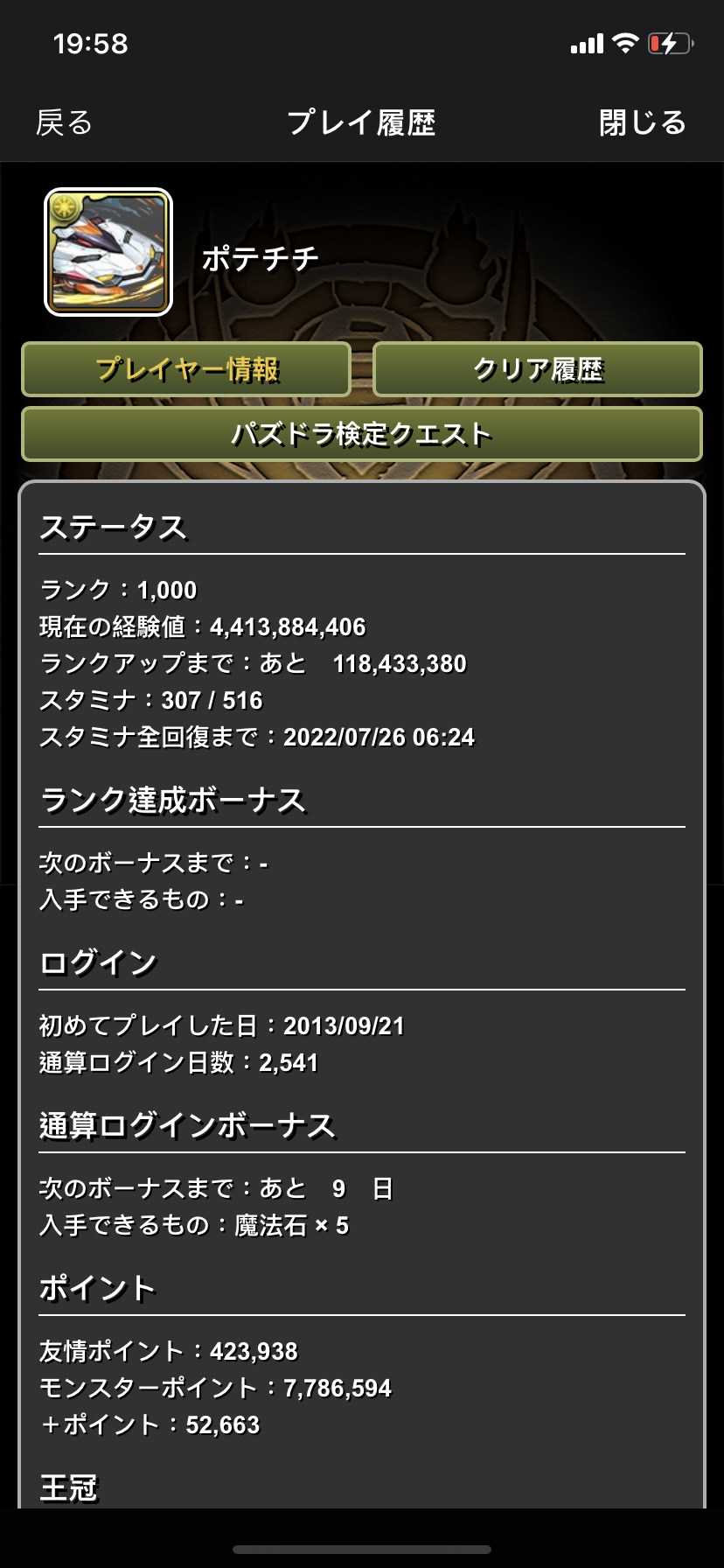Close the play history with 閉じる

click(643, 122)
